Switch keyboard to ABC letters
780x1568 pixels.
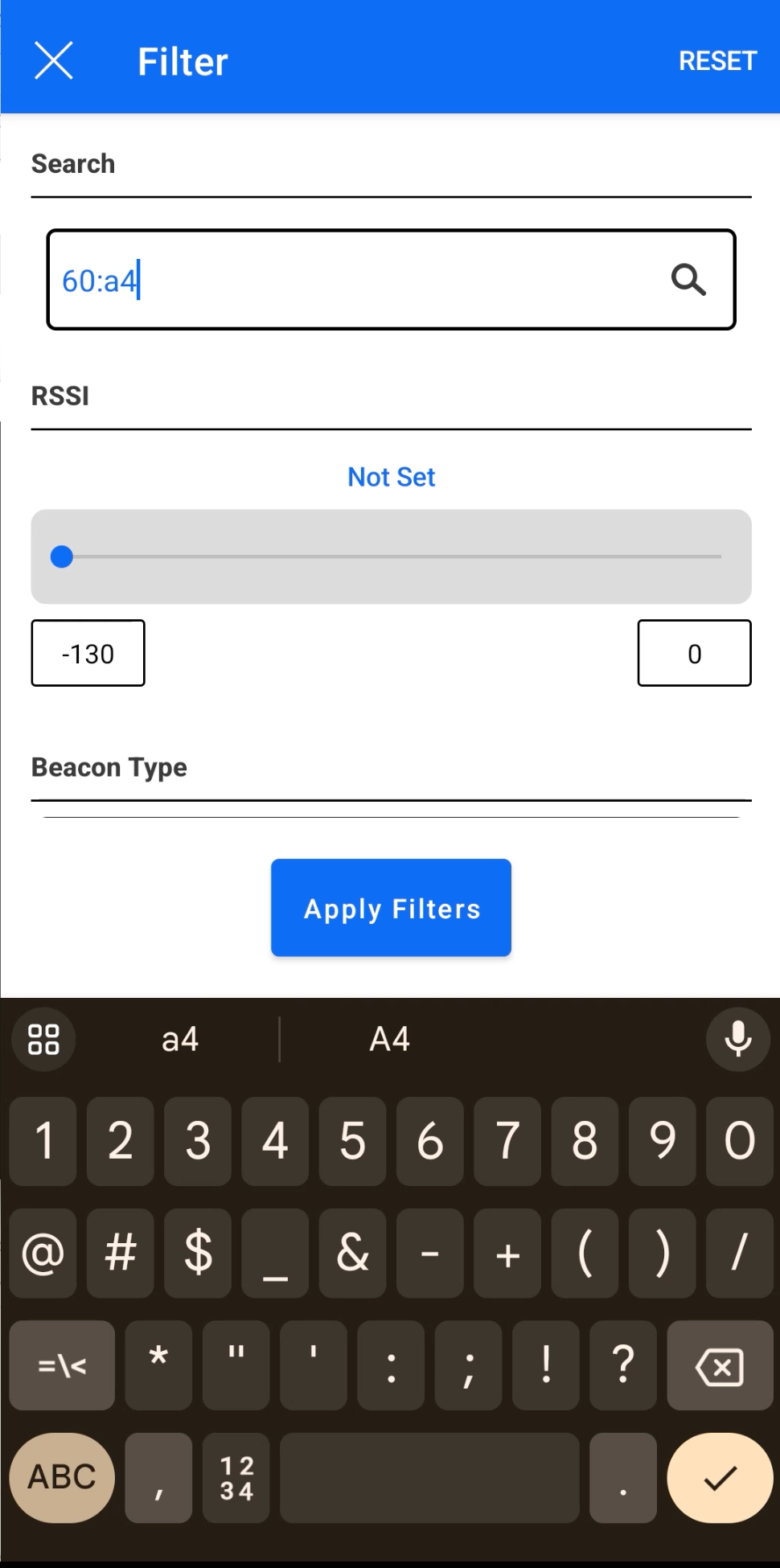pyautogui.click(x=62, y=1477)
